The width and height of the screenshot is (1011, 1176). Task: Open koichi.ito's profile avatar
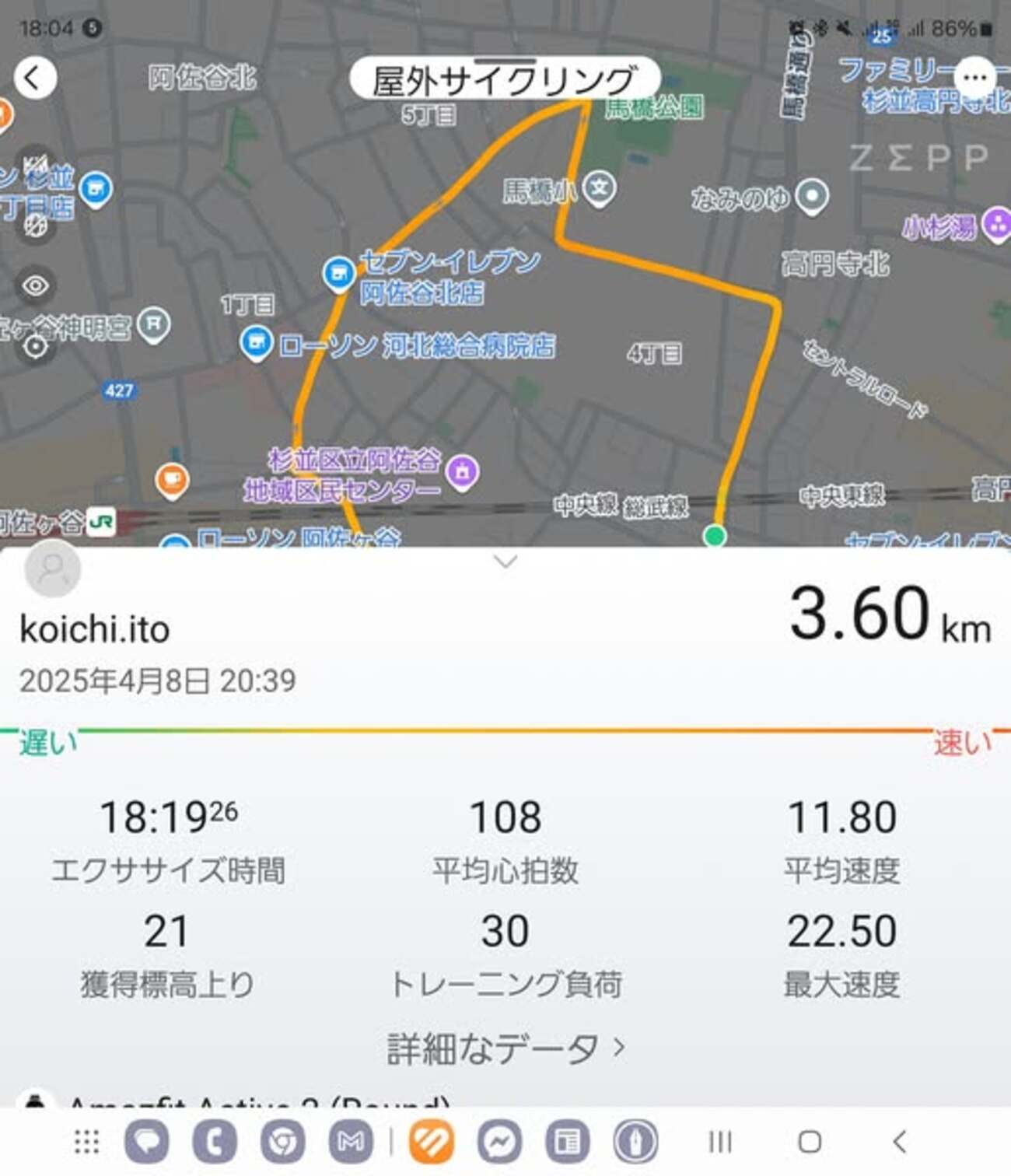tap(53, 570)
